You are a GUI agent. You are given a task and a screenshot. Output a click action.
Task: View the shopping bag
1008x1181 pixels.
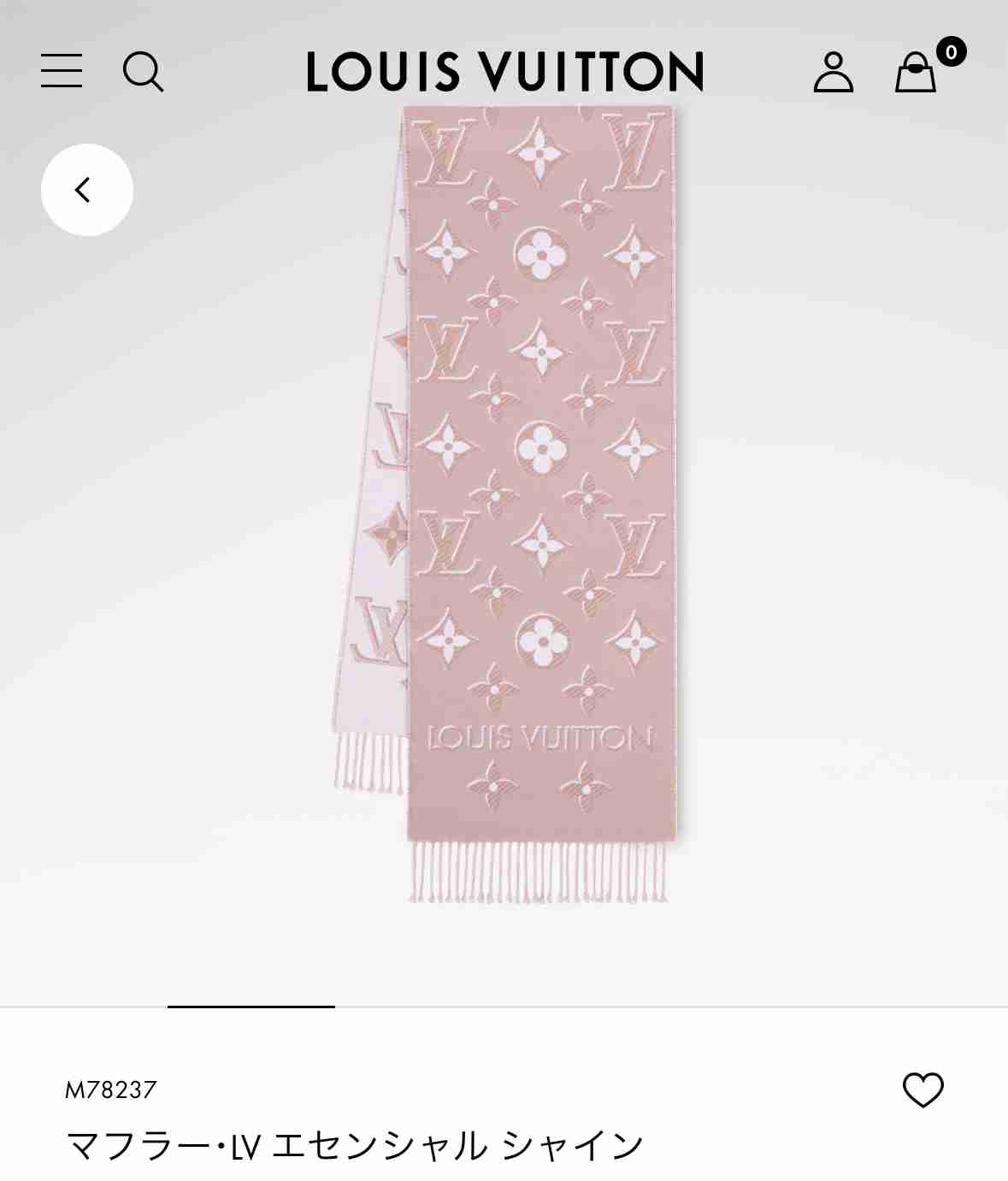[x=916, y=71]
